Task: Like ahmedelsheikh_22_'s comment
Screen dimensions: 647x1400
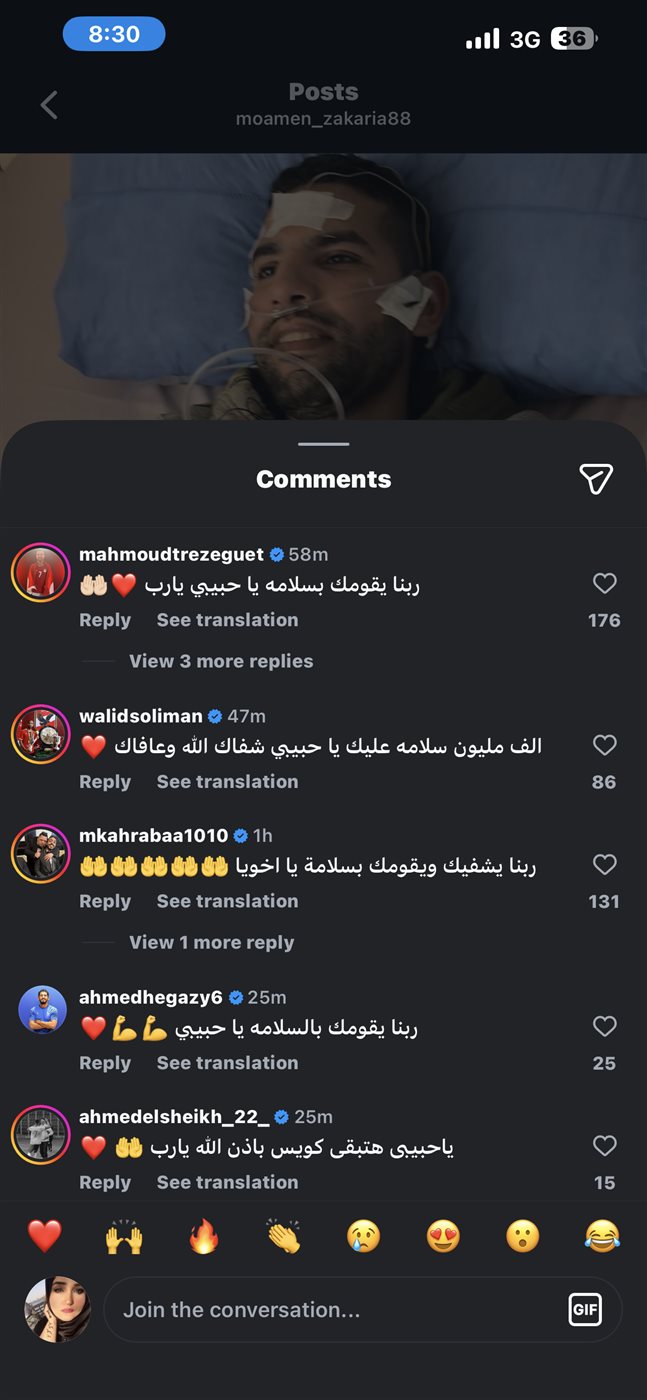Action: point(604,1145)
